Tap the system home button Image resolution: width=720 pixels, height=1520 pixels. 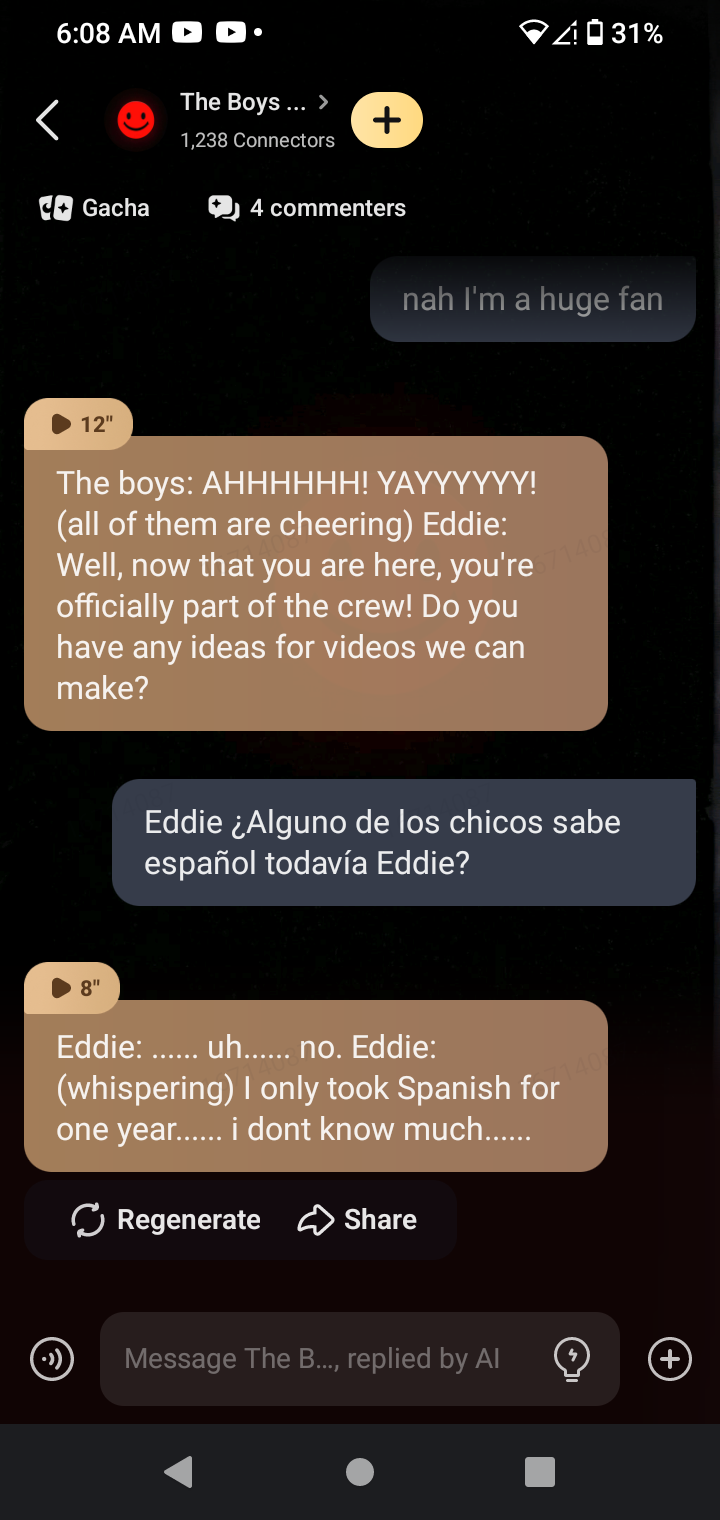[360, 1472]
